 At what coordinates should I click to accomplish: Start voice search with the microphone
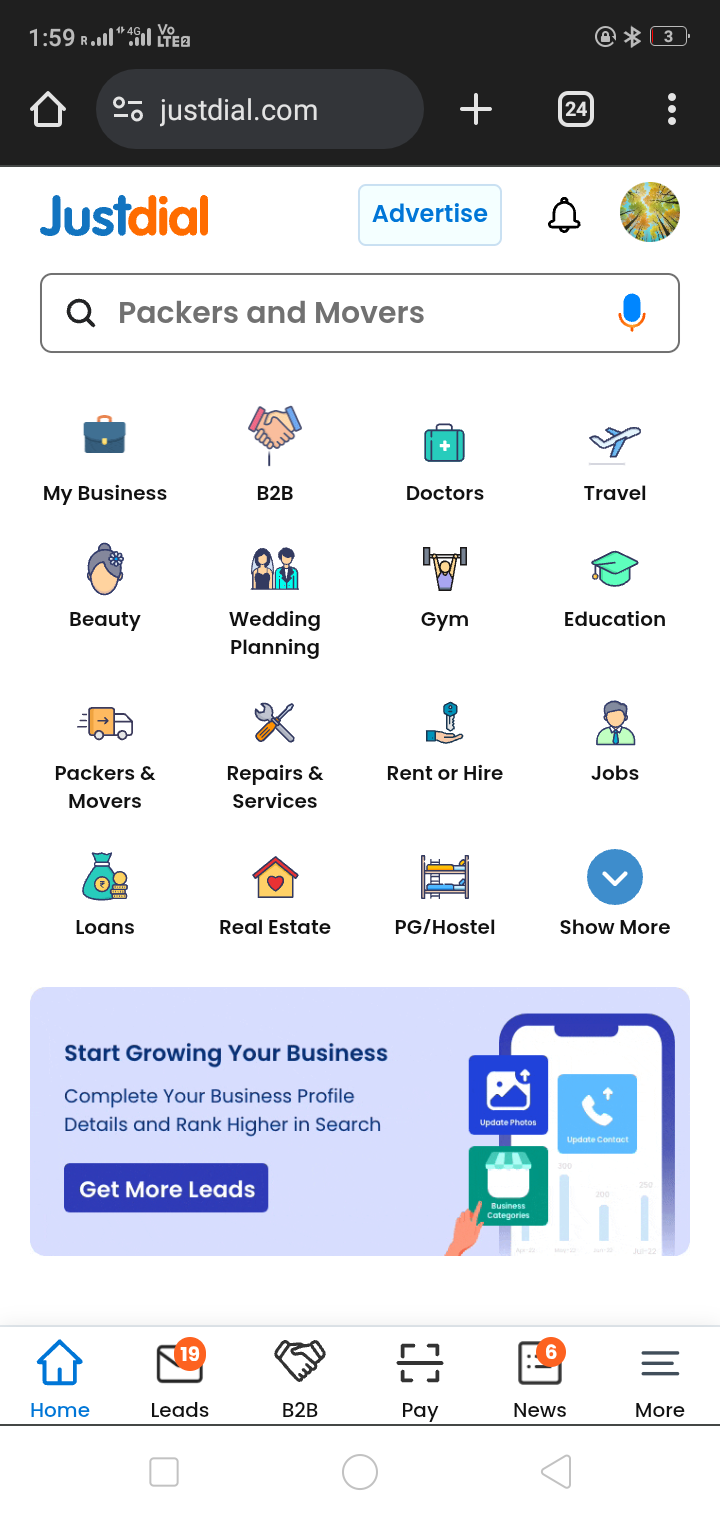(x=631, y=313)
